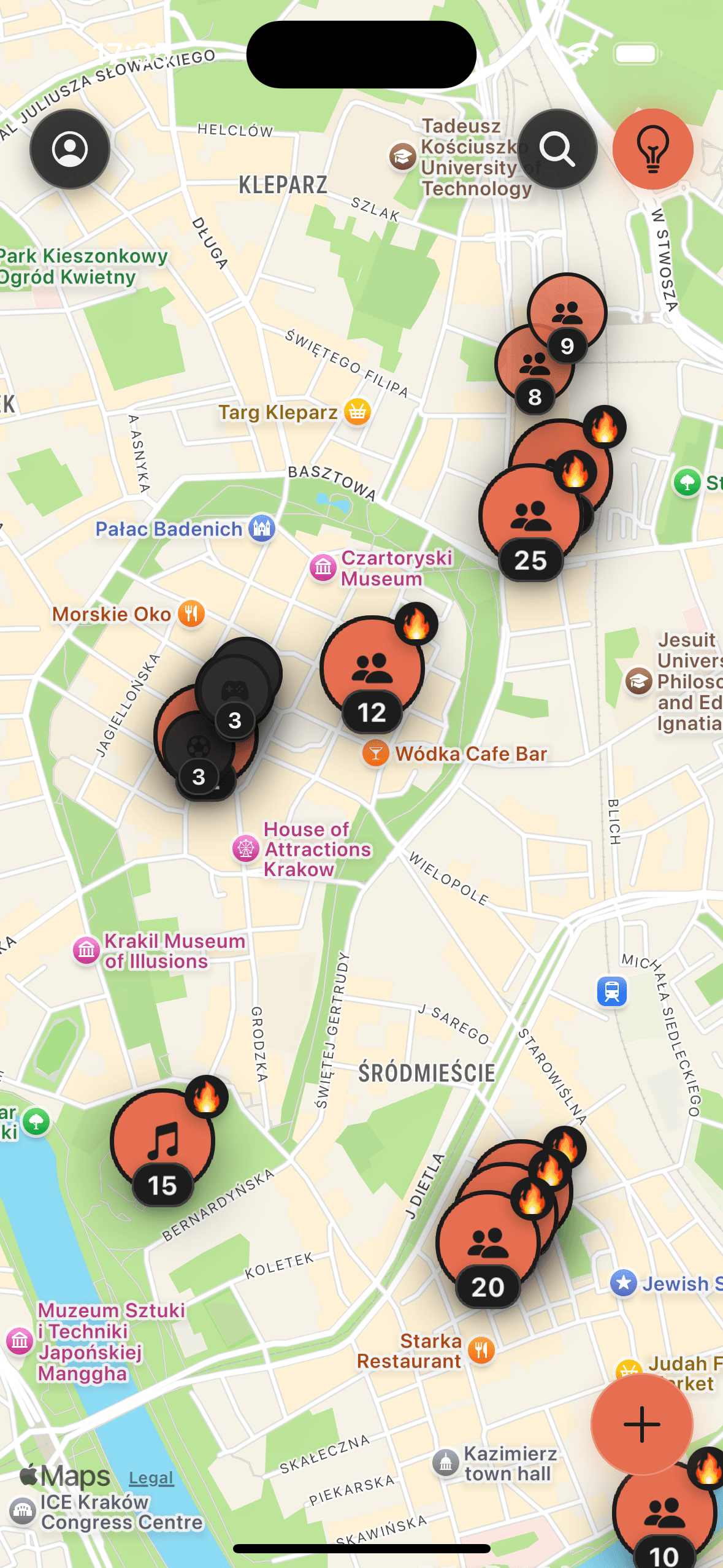Tap the lightbulb ideas button

(x=652, y=149)
